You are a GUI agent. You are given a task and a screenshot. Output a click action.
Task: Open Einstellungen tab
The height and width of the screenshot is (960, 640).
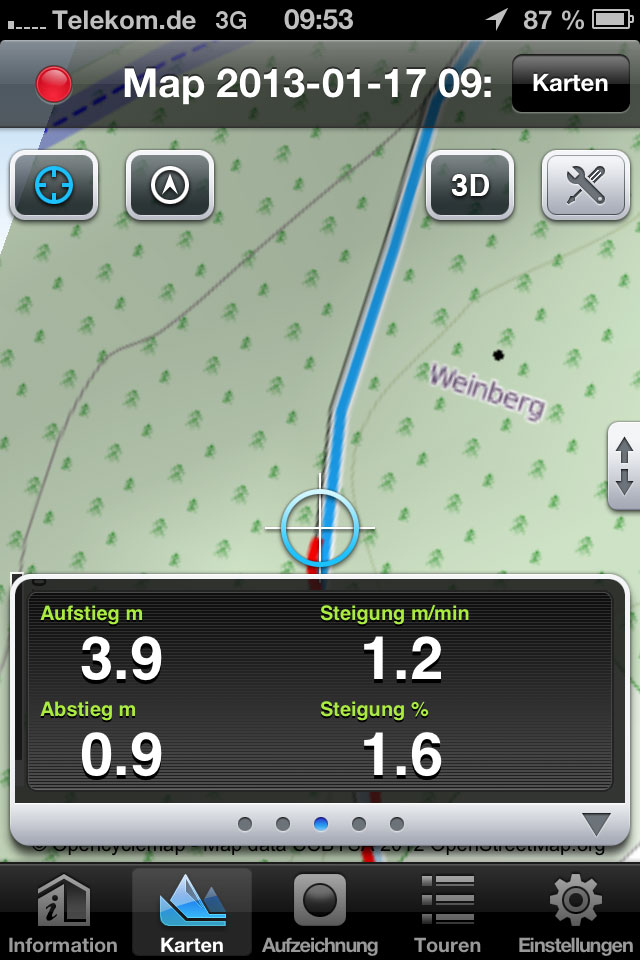pos(576,912)
